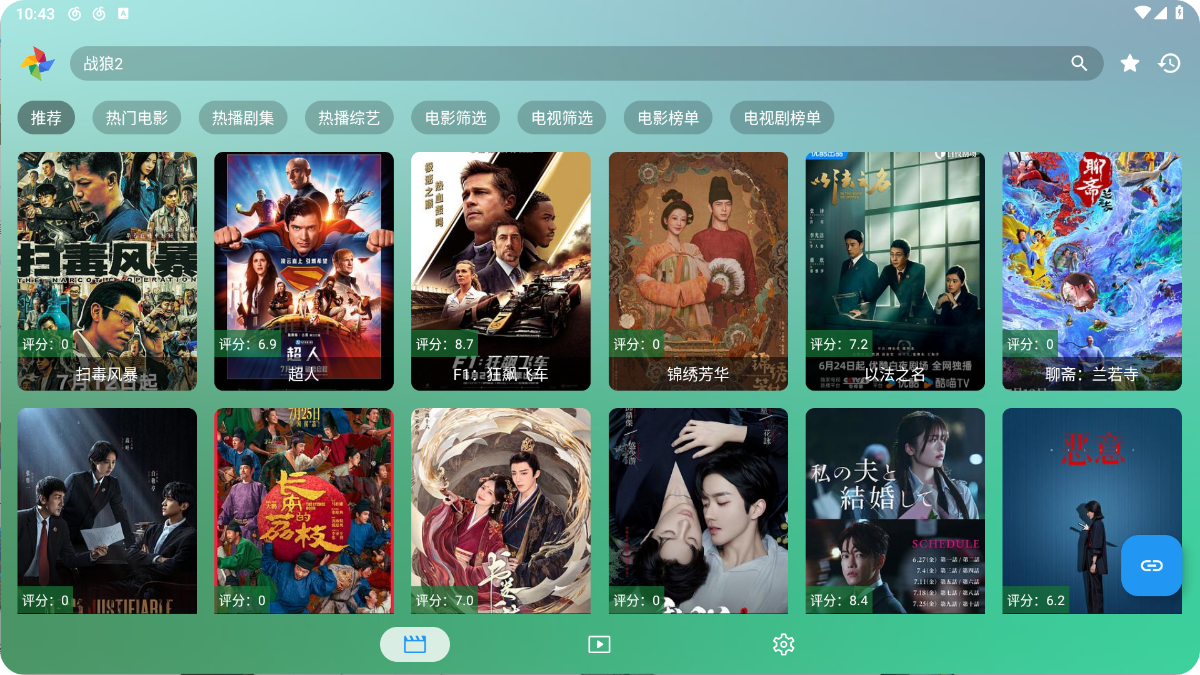Tap the floating link button
1200x675 pixels.
(1152, 565)
